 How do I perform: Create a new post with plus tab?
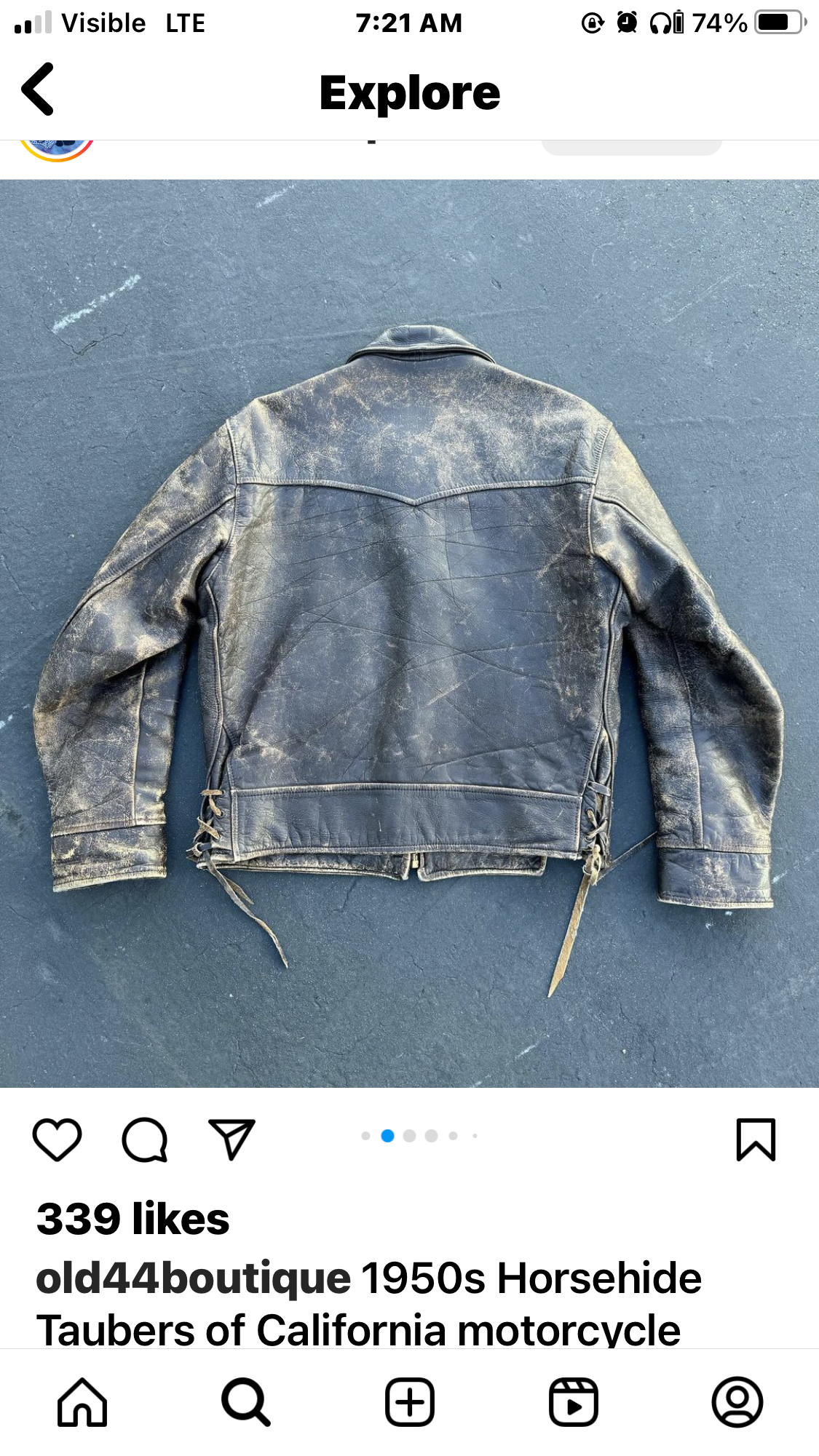pyautogui.click(x=410, y=1401)
